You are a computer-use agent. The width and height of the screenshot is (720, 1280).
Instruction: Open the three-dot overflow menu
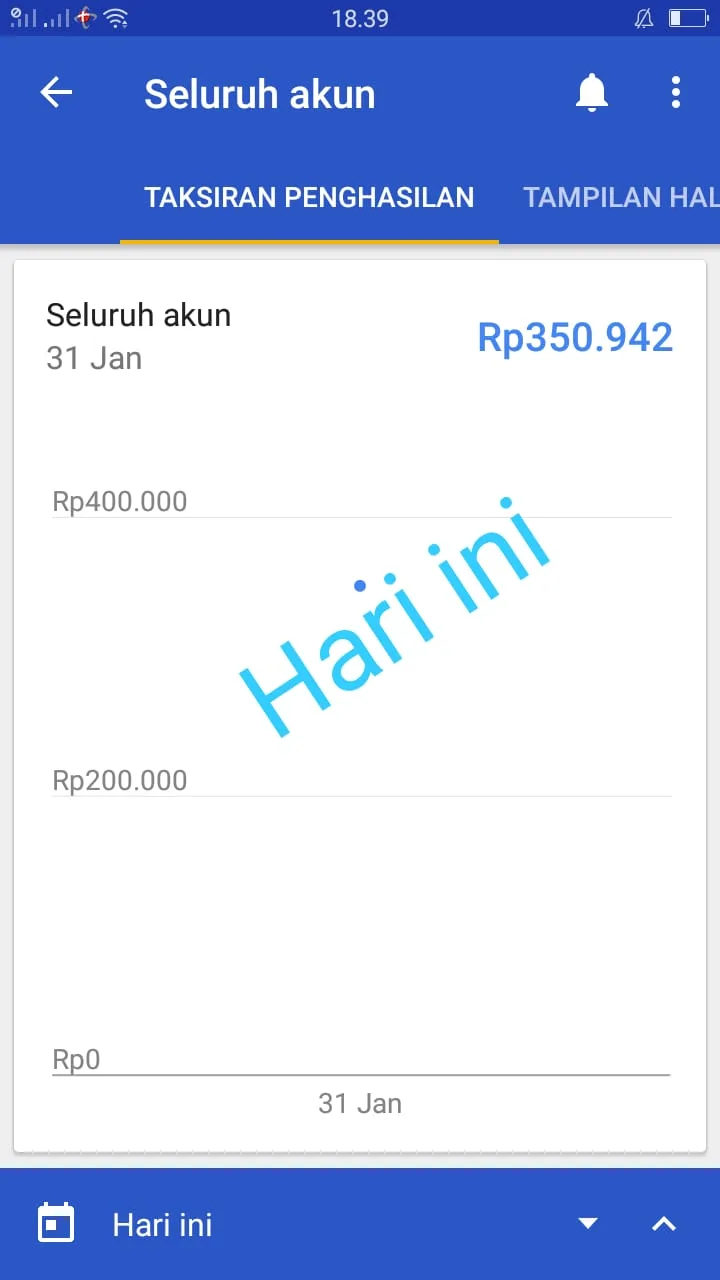coord(676,93)
